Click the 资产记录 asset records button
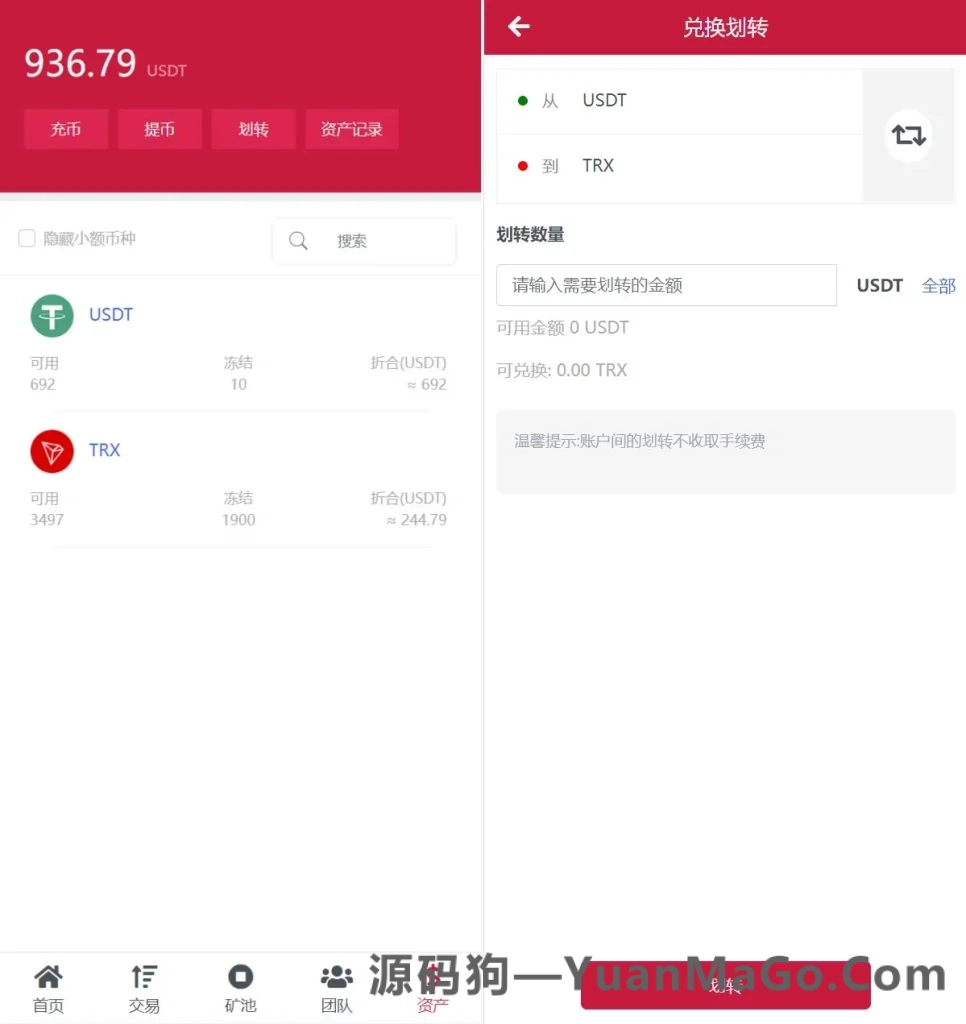The height and width of the screenshot is (1024, 966). click(x=352, y=129)
